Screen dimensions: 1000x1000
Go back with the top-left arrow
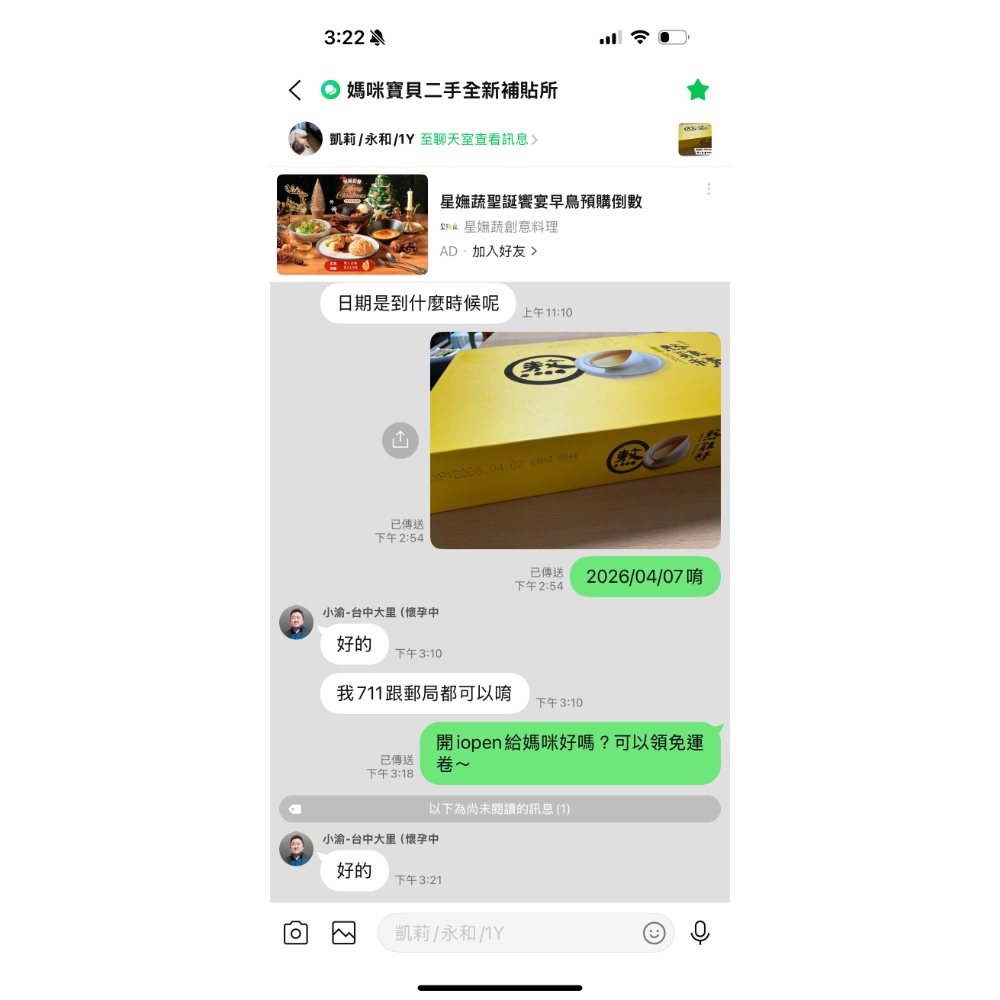pyautogui.click(x=295, y=90)
